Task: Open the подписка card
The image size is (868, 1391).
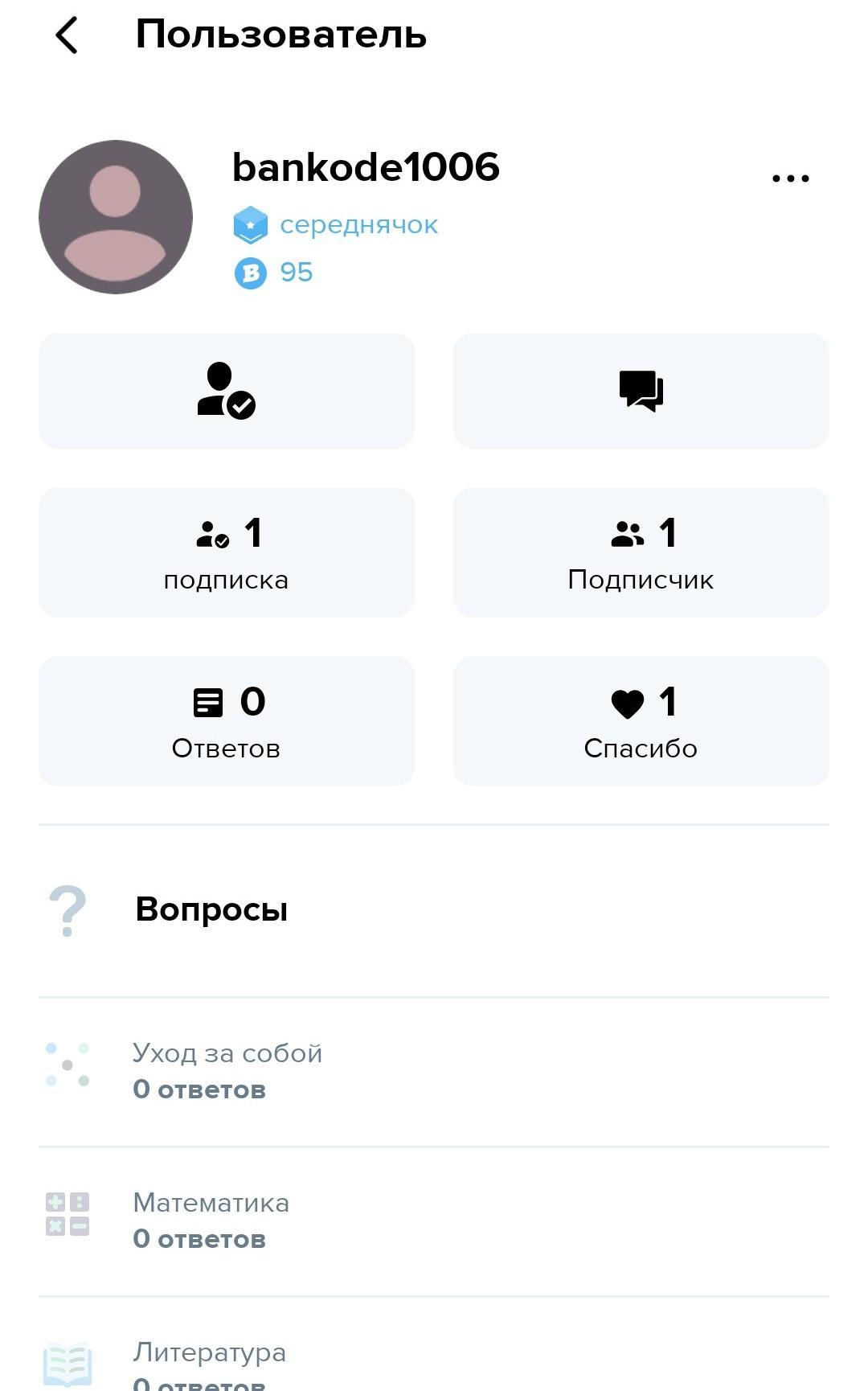Action: (227, 552)
